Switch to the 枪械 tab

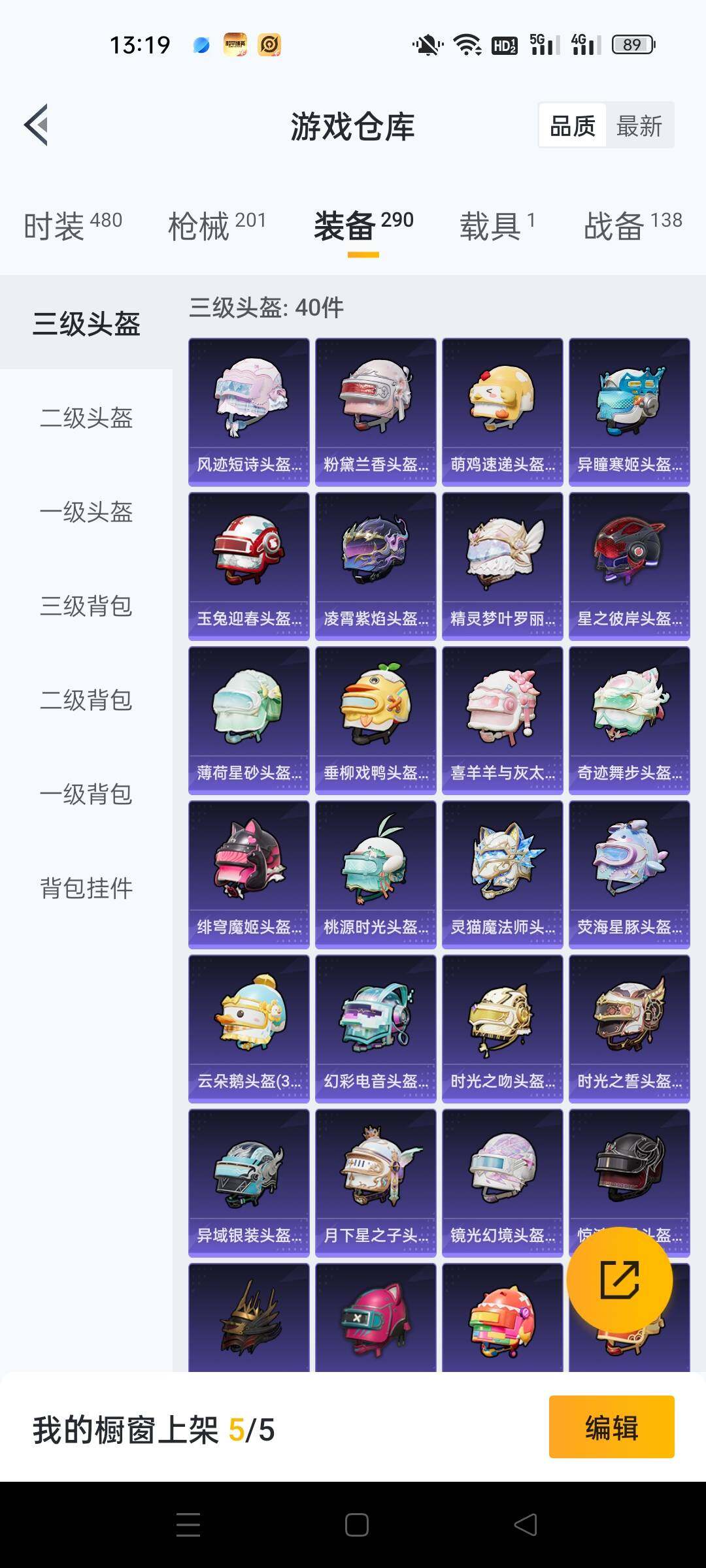point(217,225)
